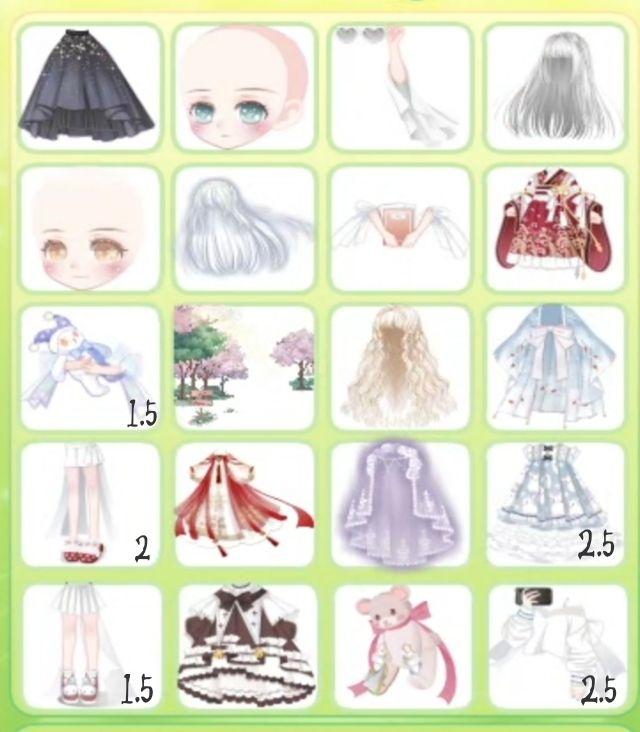640x732 pixels.
Task: Select the dark starry high-low skirt
Action: [x=89, y=87]
